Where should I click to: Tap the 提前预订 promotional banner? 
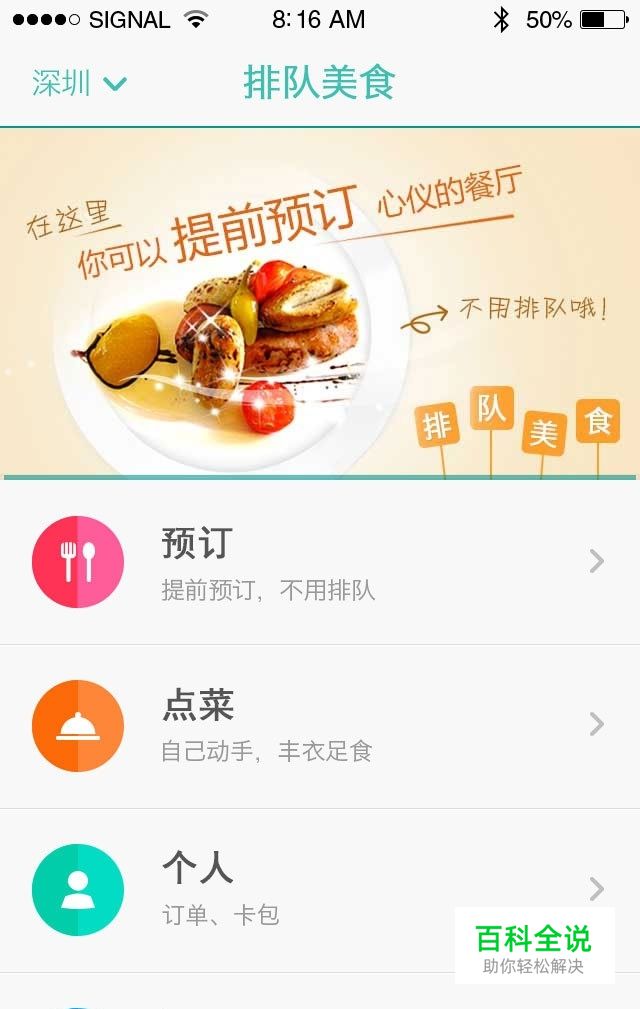pyautogui.click(x=320, y=304)
